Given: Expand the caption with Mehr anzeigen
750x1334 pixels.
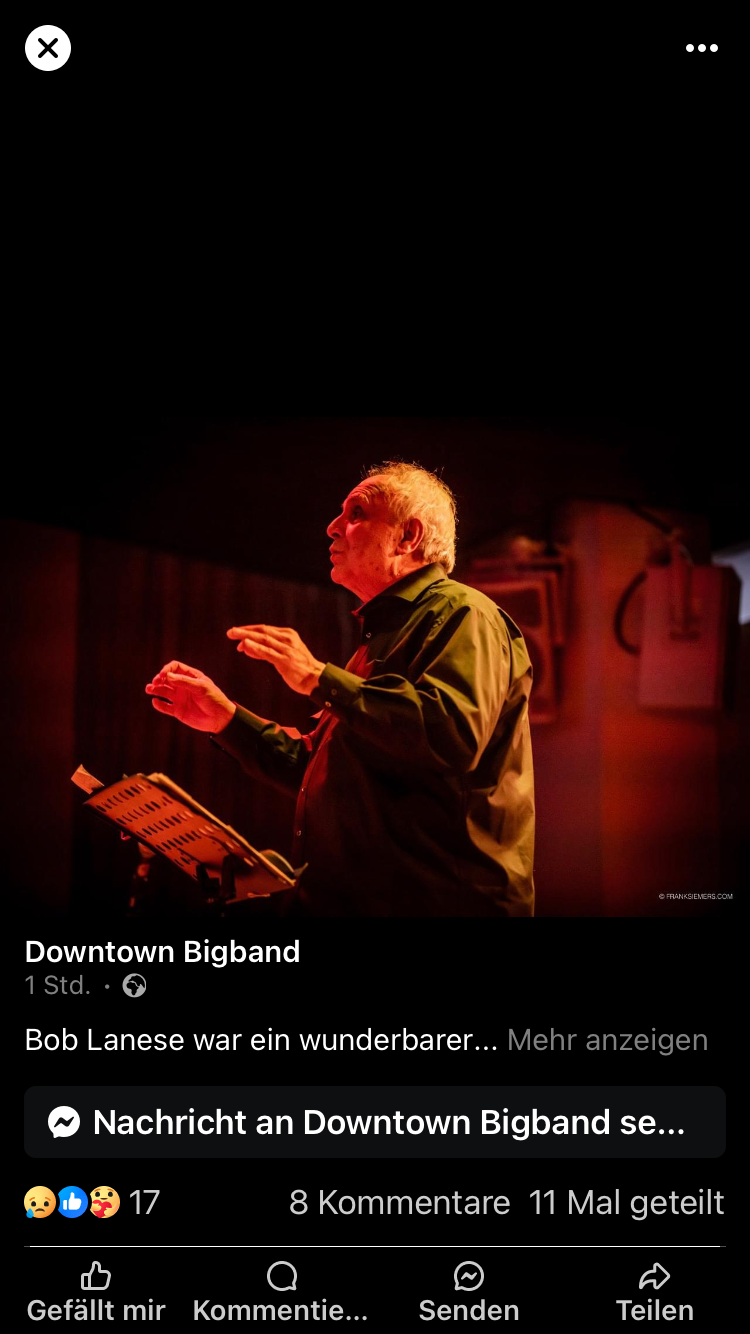Looking at the screenshot, I should pos(607,1040).
